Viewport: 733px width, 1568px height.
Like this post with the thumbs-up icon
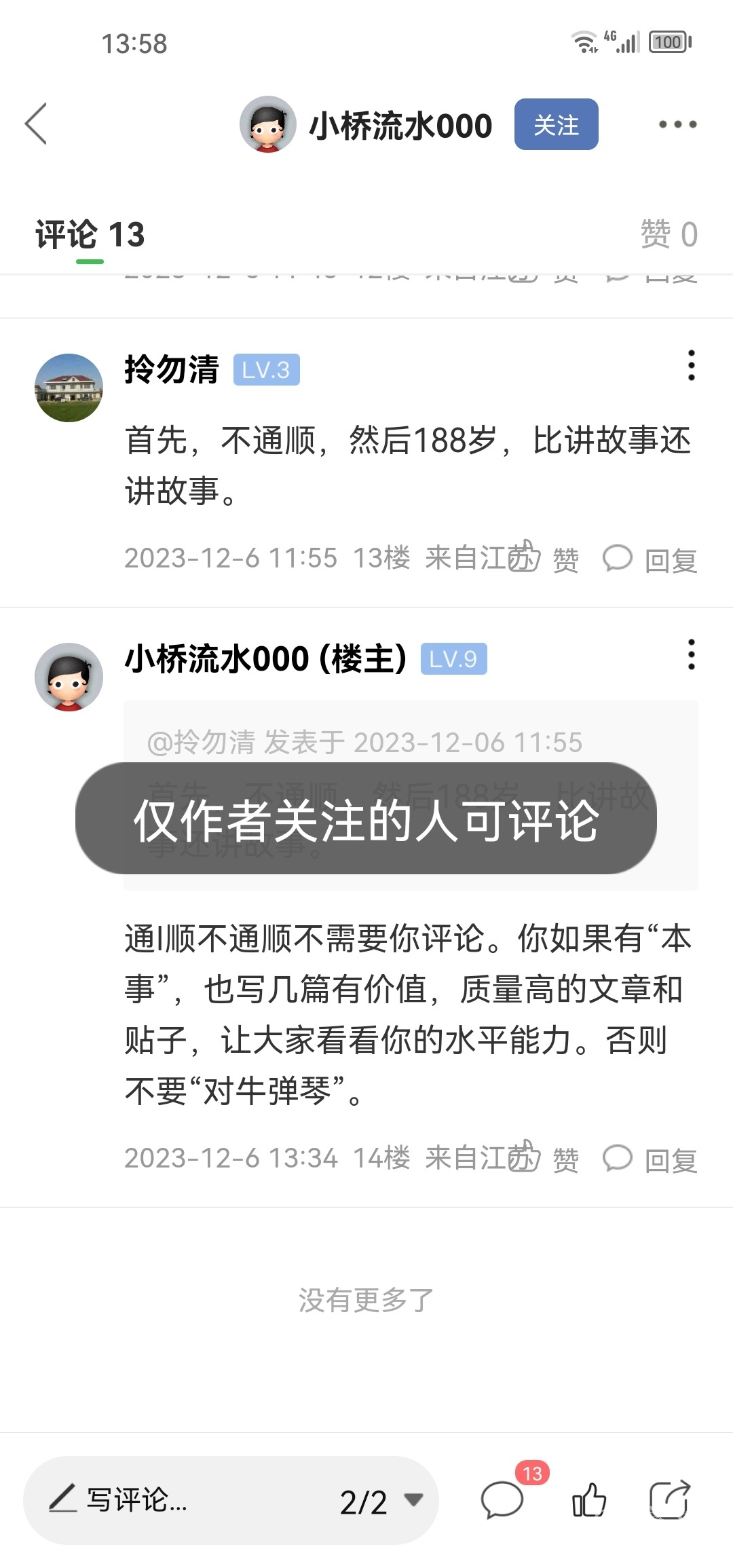pos(588,1499)
